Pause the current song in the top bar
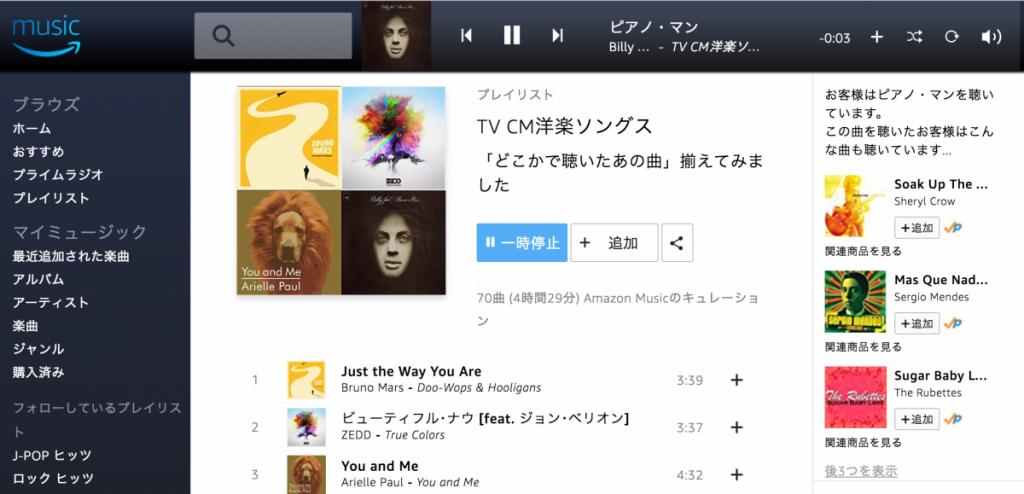The height and width of the screenshot is (494, 1024). [x=511, y=36]
